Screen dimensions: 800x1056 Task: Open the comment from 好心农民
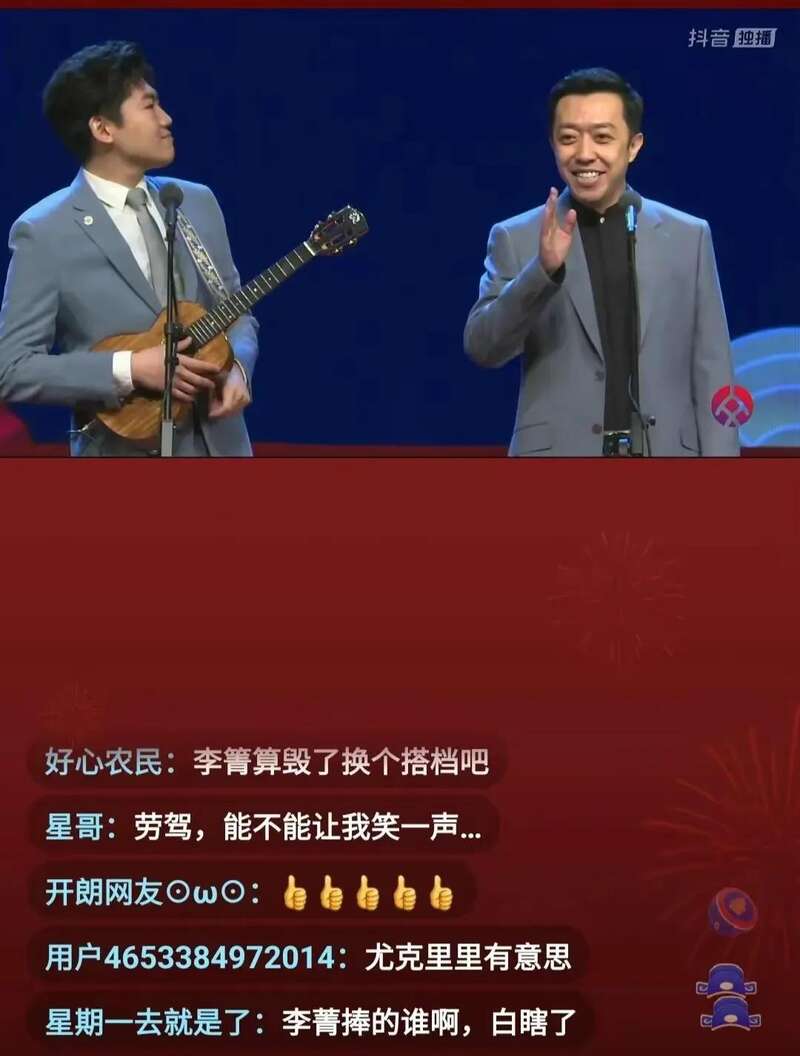tap(266, 762)
